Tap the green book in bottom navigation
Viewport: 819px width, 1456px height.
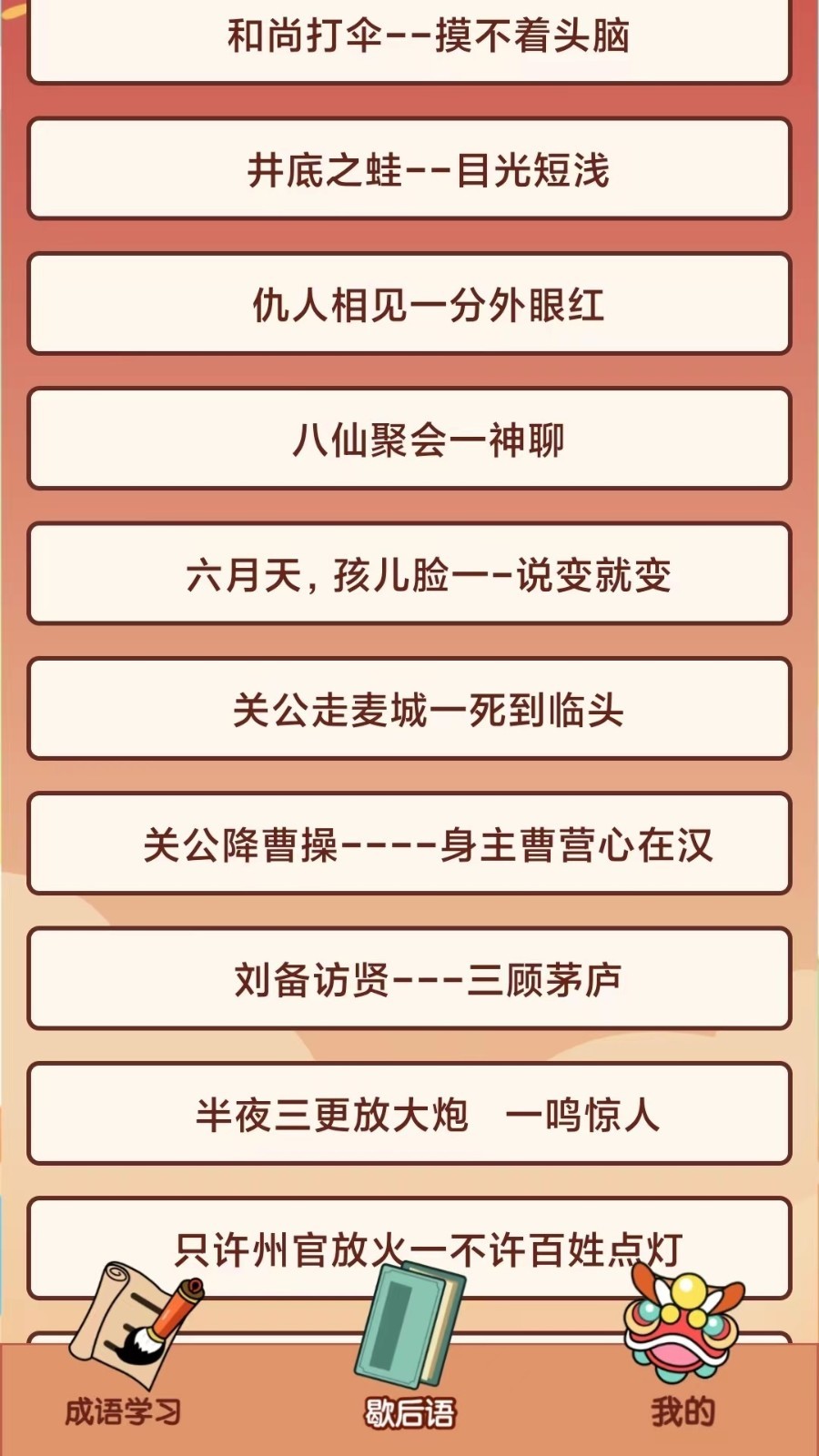point(408,1319)
